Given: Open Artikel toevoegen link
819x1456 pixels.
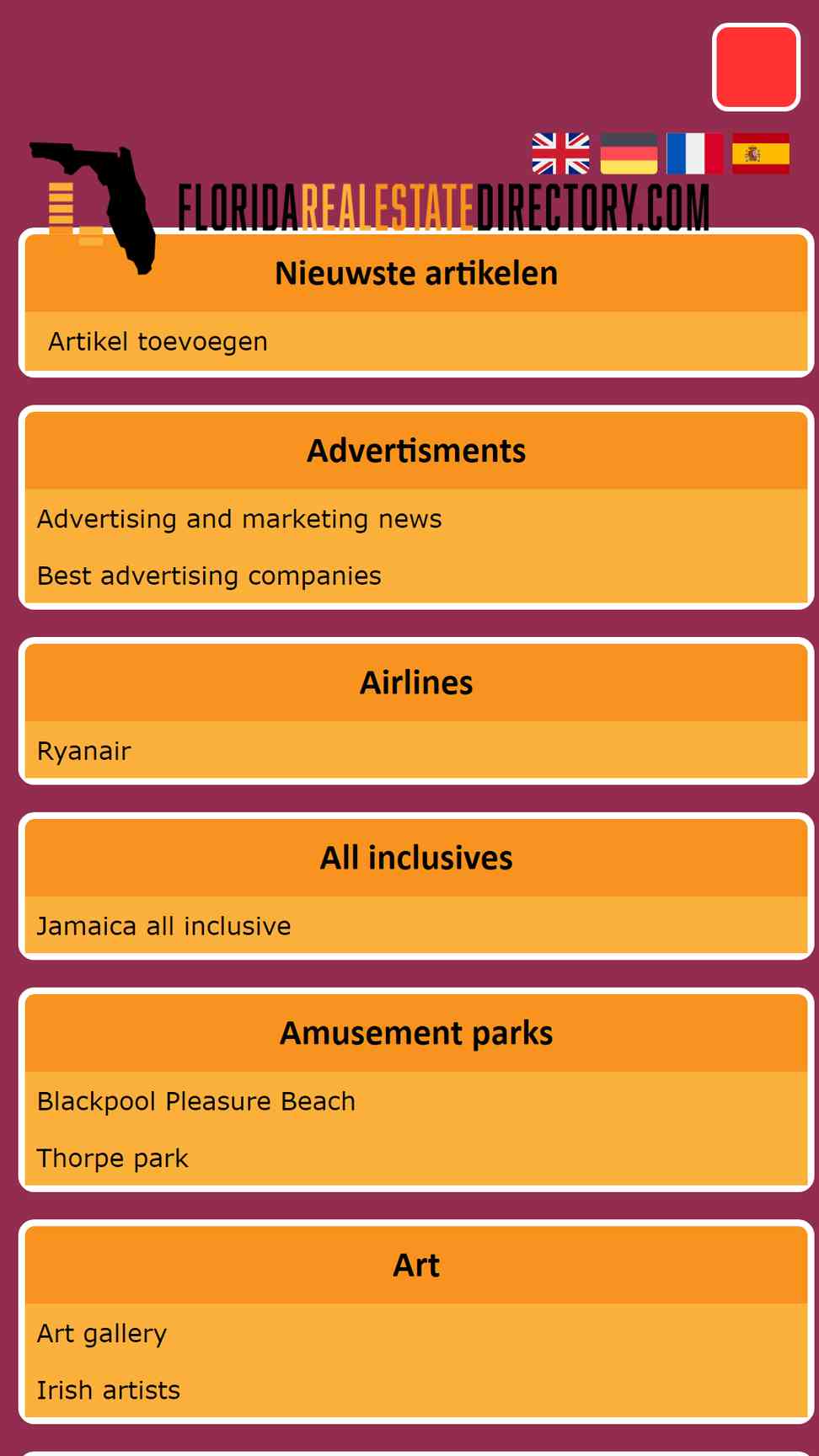Looking at the screenshot, I should 158,341.
